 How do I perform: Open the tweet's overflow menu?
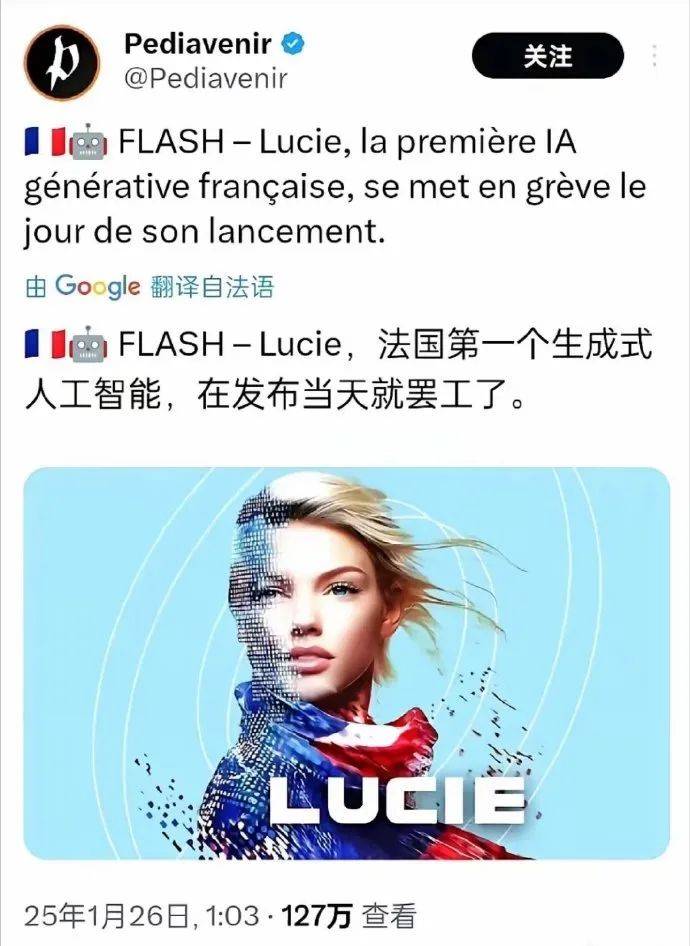655,57
